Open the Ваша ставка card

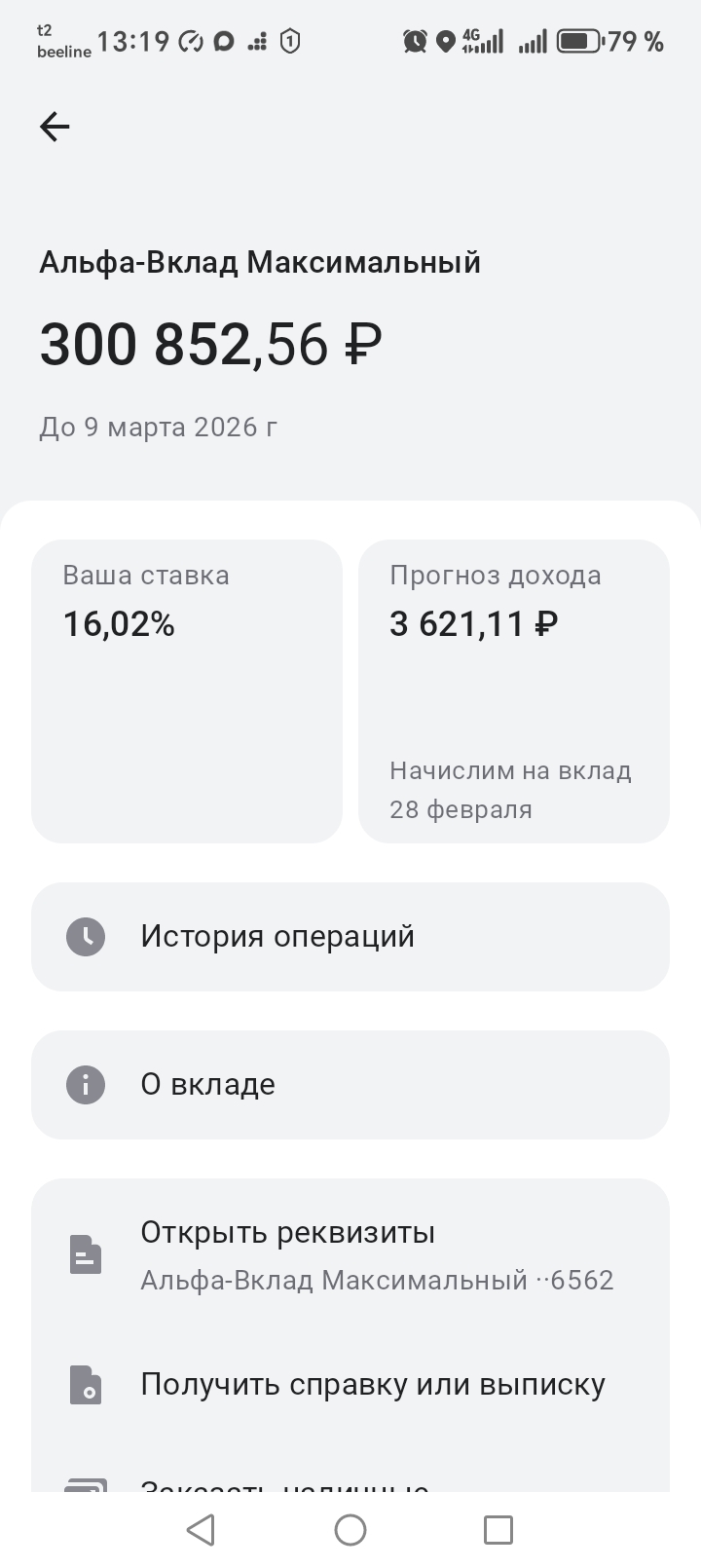point(187,691)
